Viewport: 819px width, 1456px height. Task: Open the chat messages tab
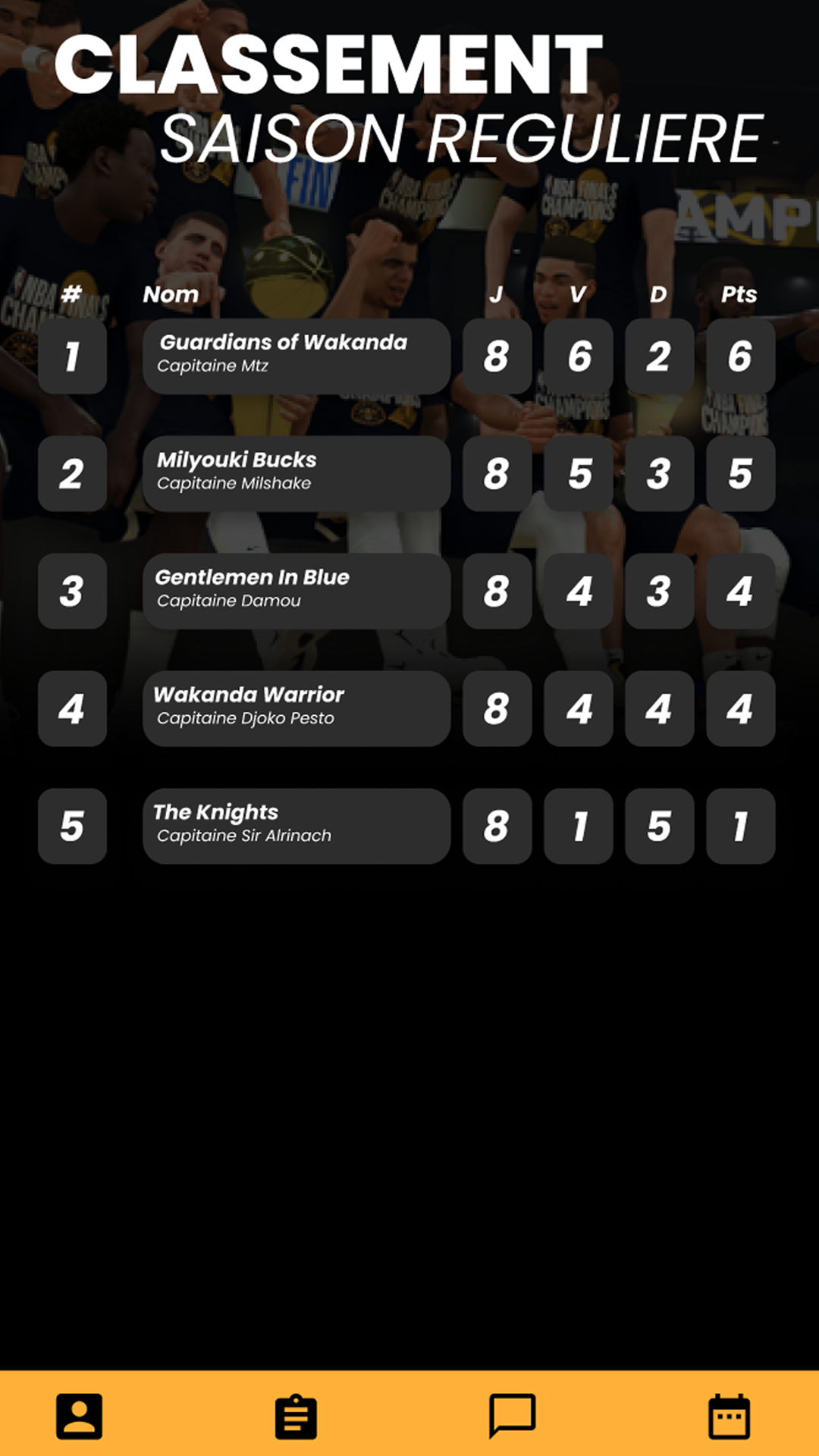(513, 1416)
